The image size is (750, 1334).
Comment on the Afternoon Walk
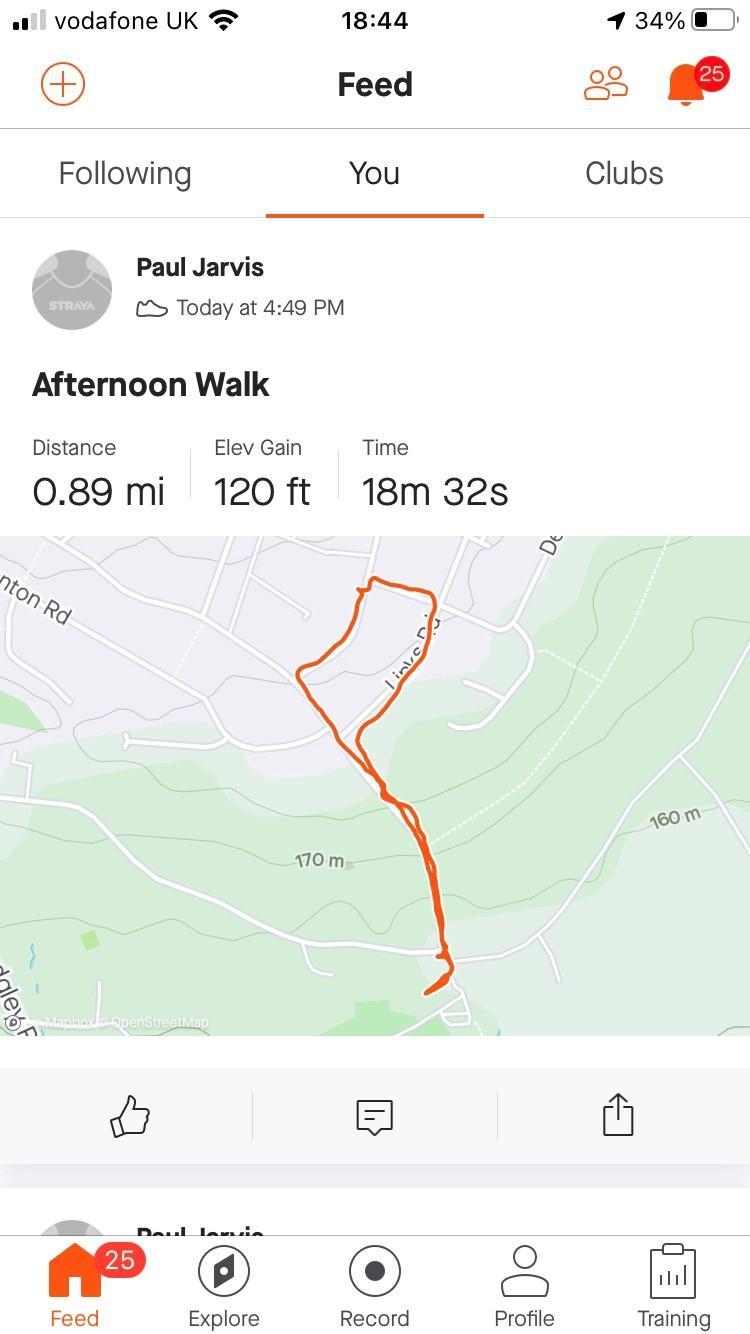coord(375,1116)
